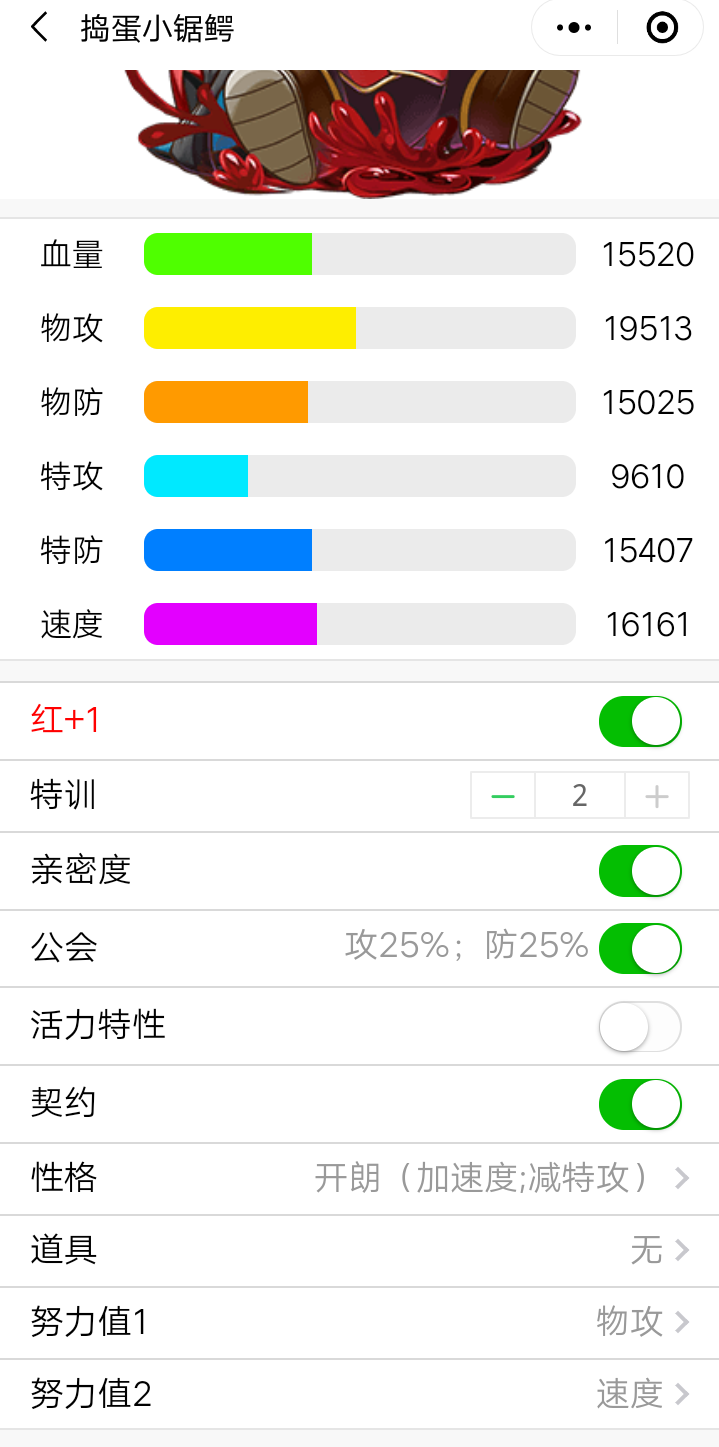Screen dimensions: 719x1447
Task: Switch off the 契约 toggle
Action: pyautogui.click(x=640, y=1104)
